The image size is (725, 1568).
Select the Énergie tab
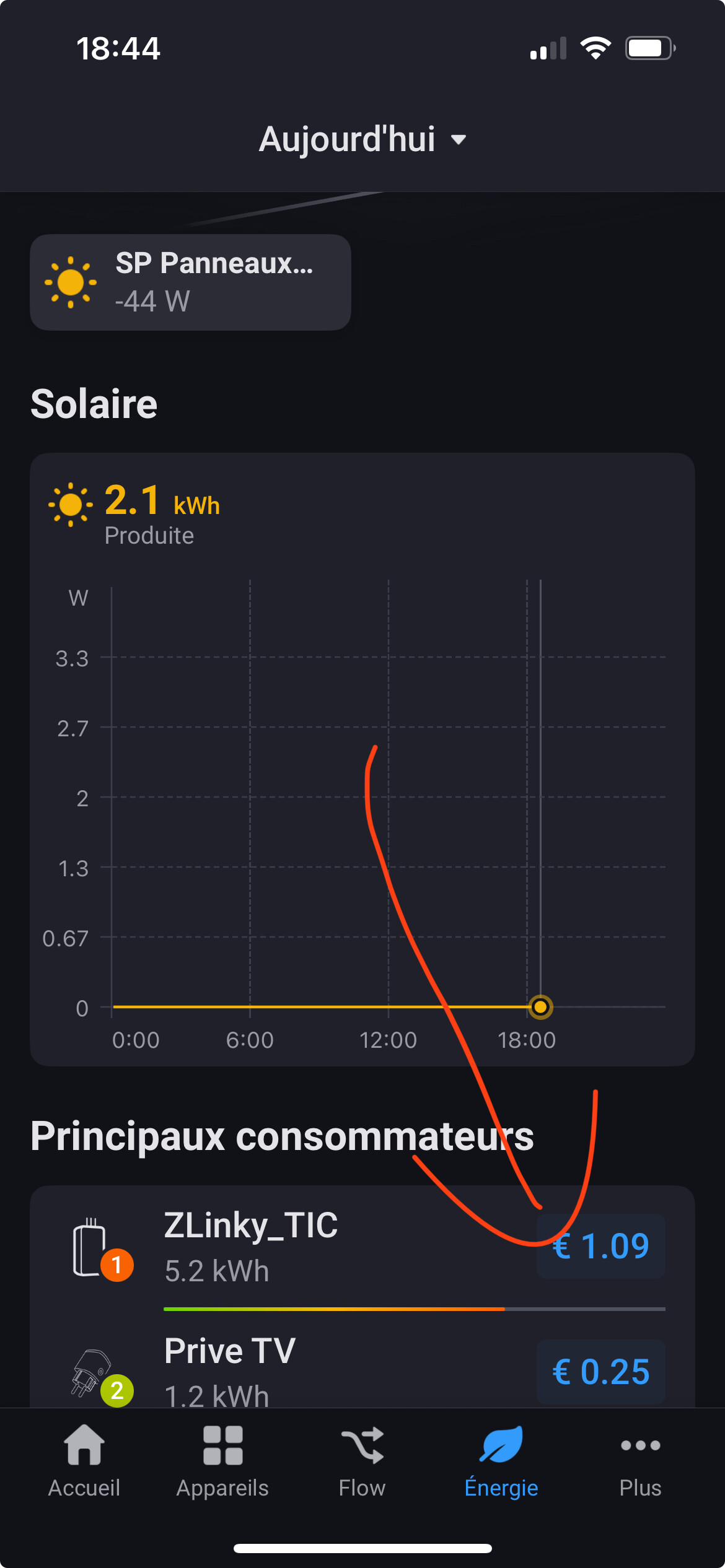click(x=501, y=1460)
